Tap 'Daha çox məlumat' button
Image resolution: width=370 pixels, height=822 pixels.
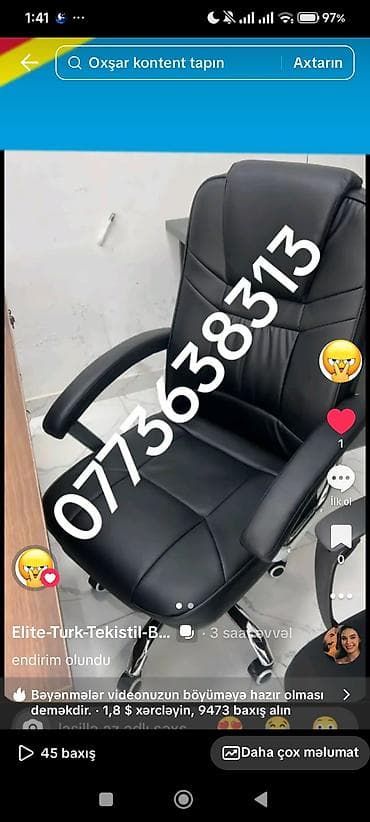(290, 753)
